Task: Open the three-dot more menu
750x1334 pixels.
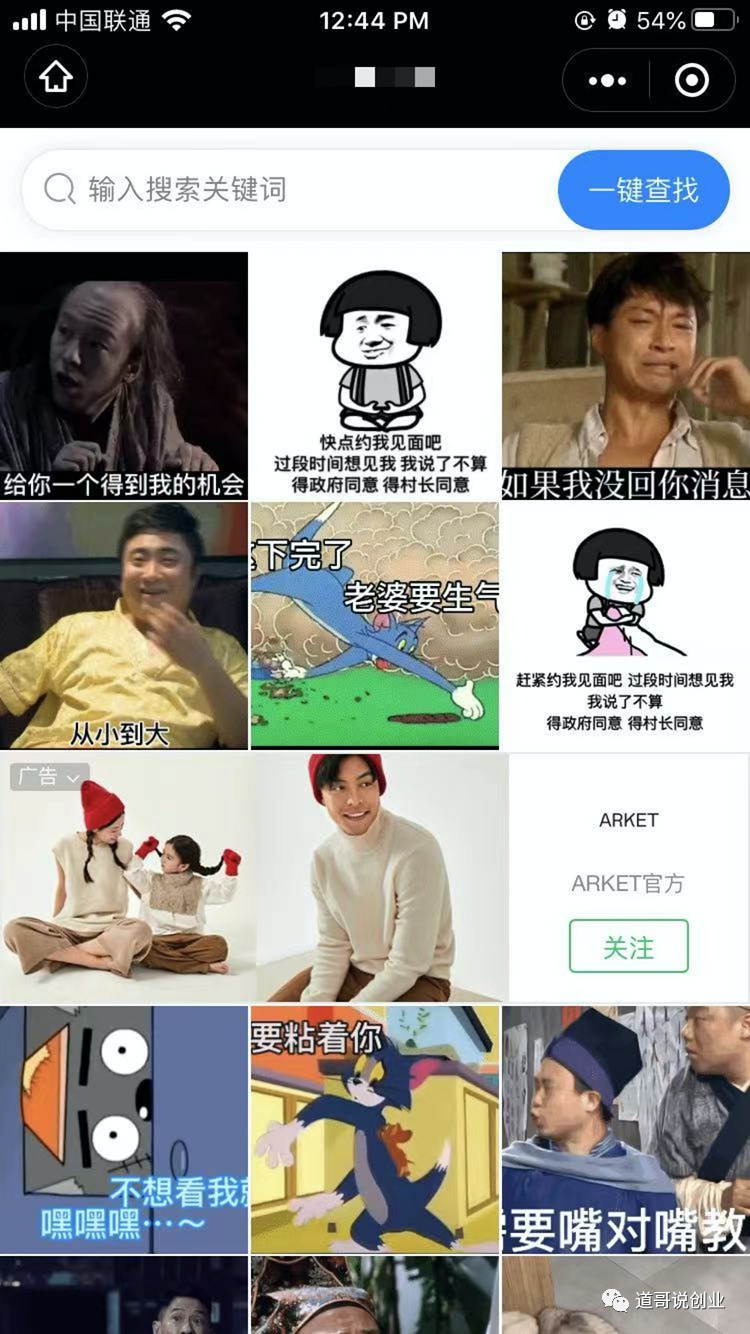Action: [x=607, y=80]
